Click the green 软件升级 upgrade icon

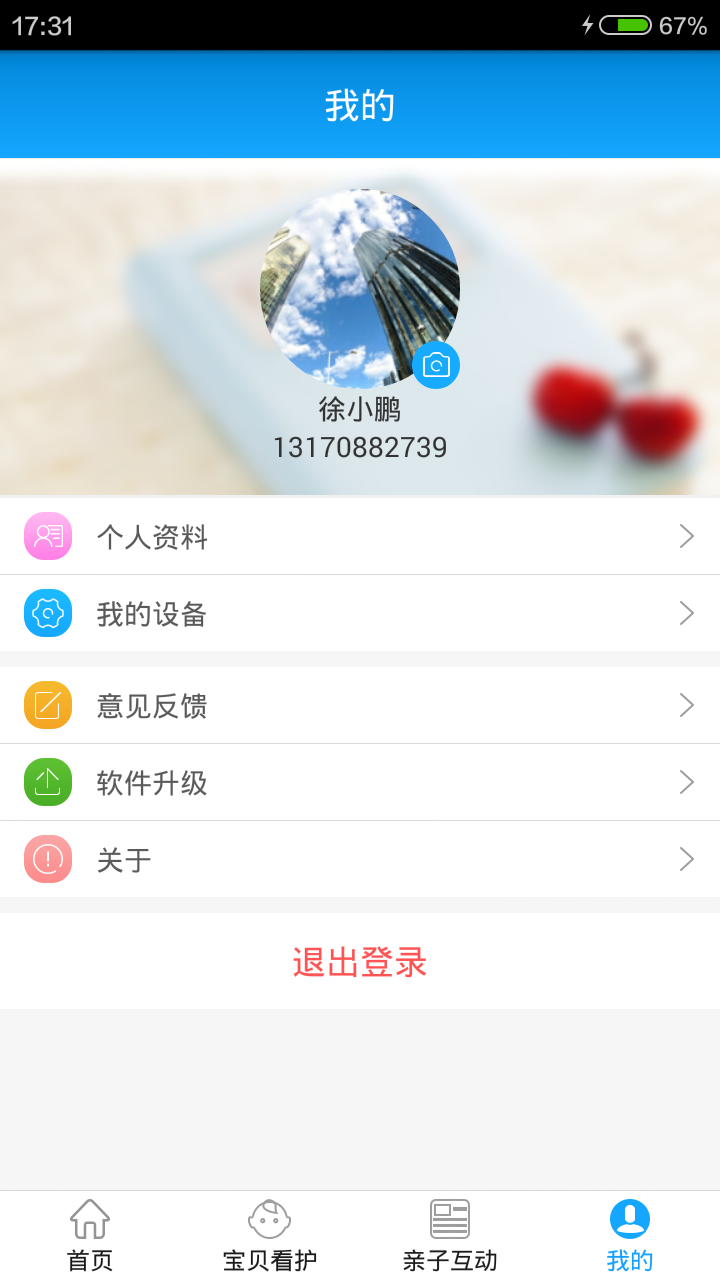tap(47, 782)
